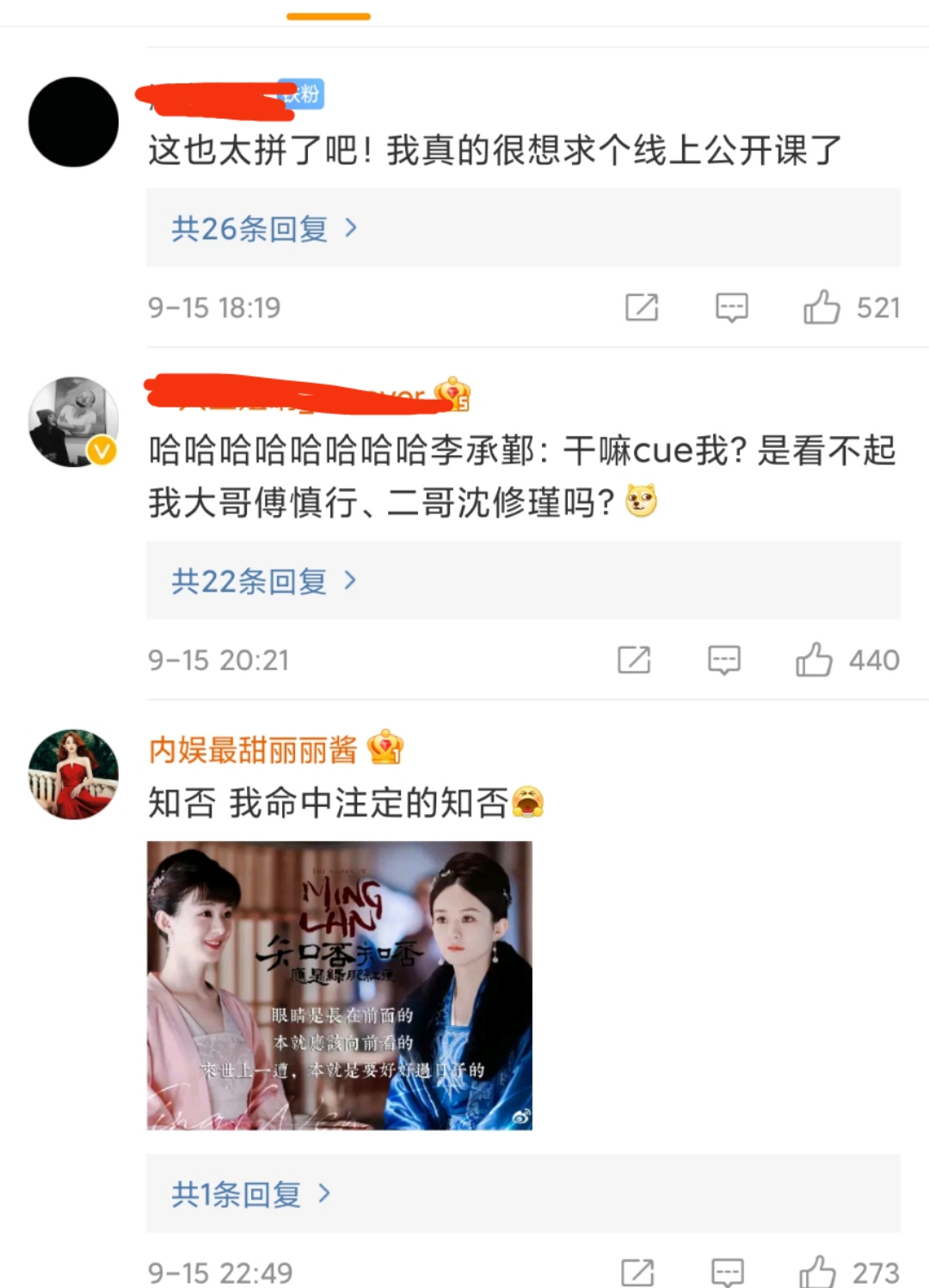Open the verified avatar of the 李承鄞 commenter
The height and width of the screenshot is (1288, 929).
73,421
